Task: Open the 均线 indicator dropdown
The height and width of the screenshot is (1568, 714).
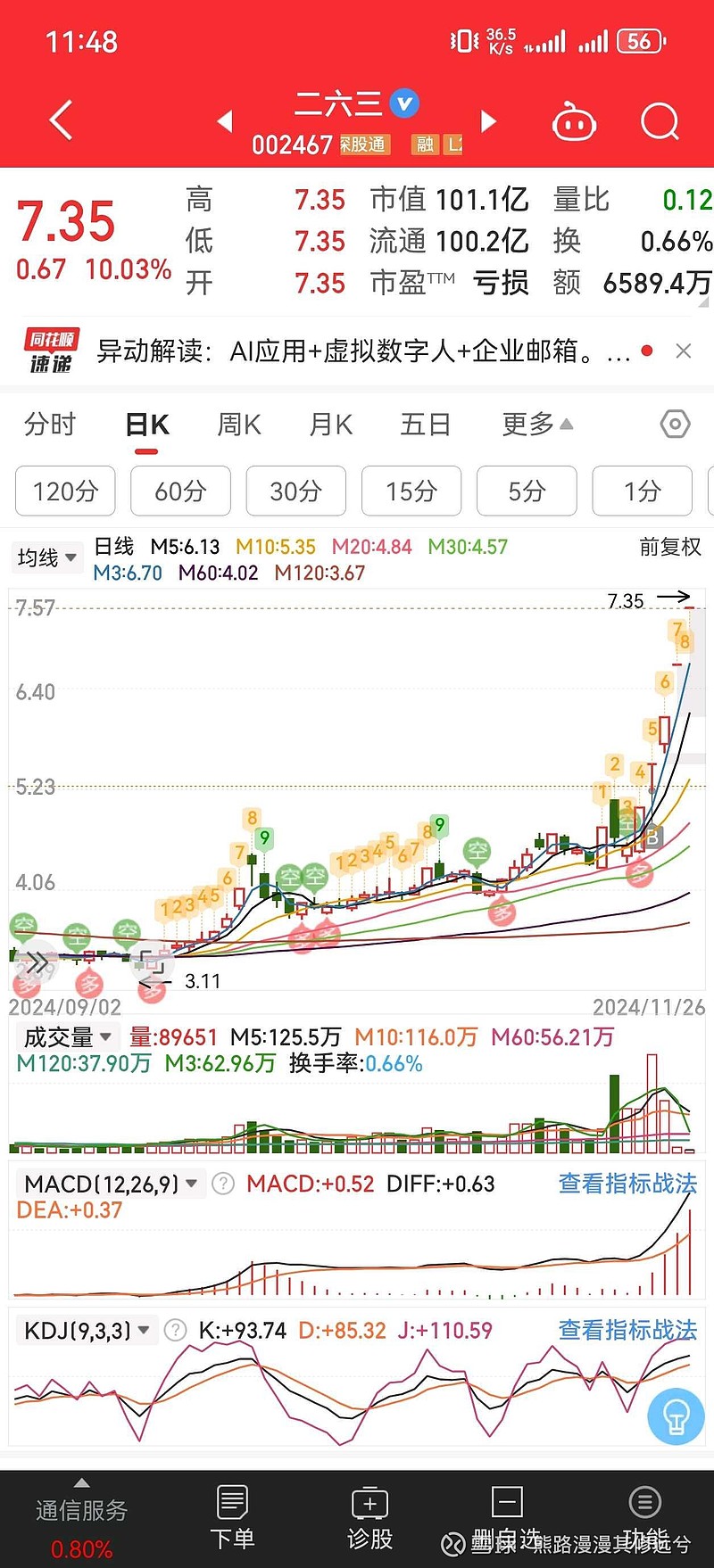Action: click(x=46, y=558)
